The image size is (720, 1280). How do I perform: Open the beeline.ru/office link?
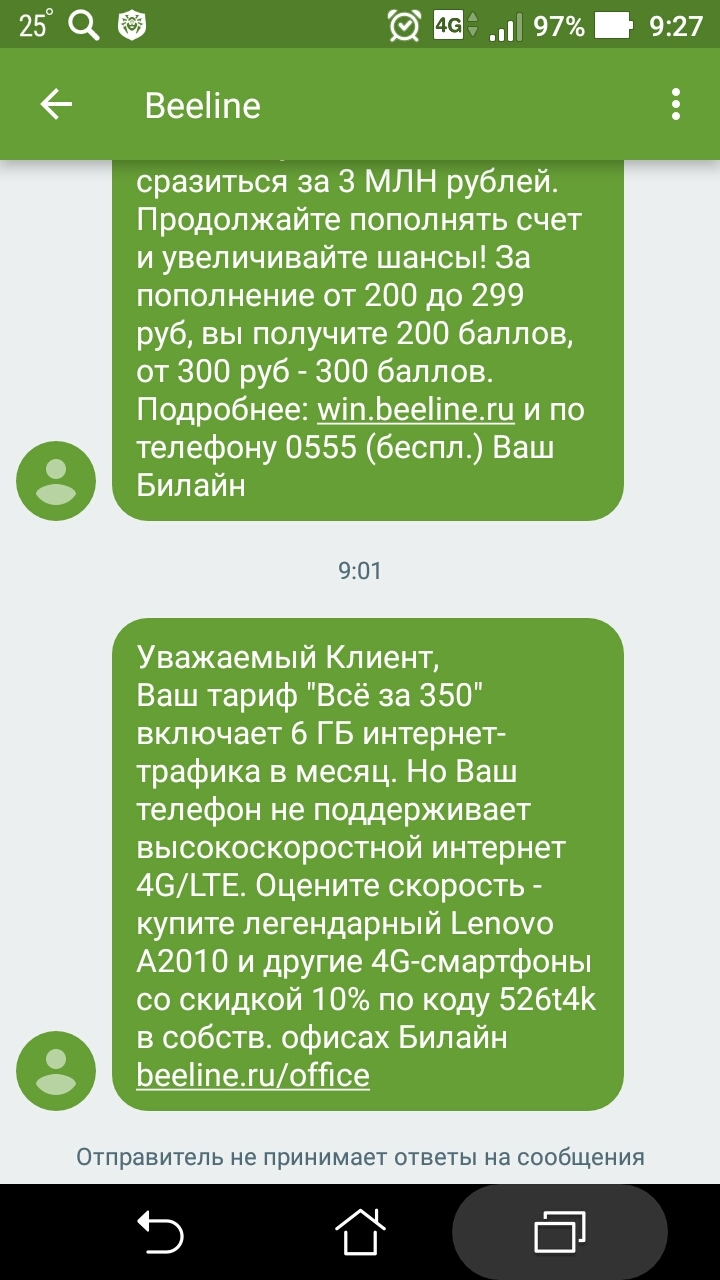pos(252,1076)
